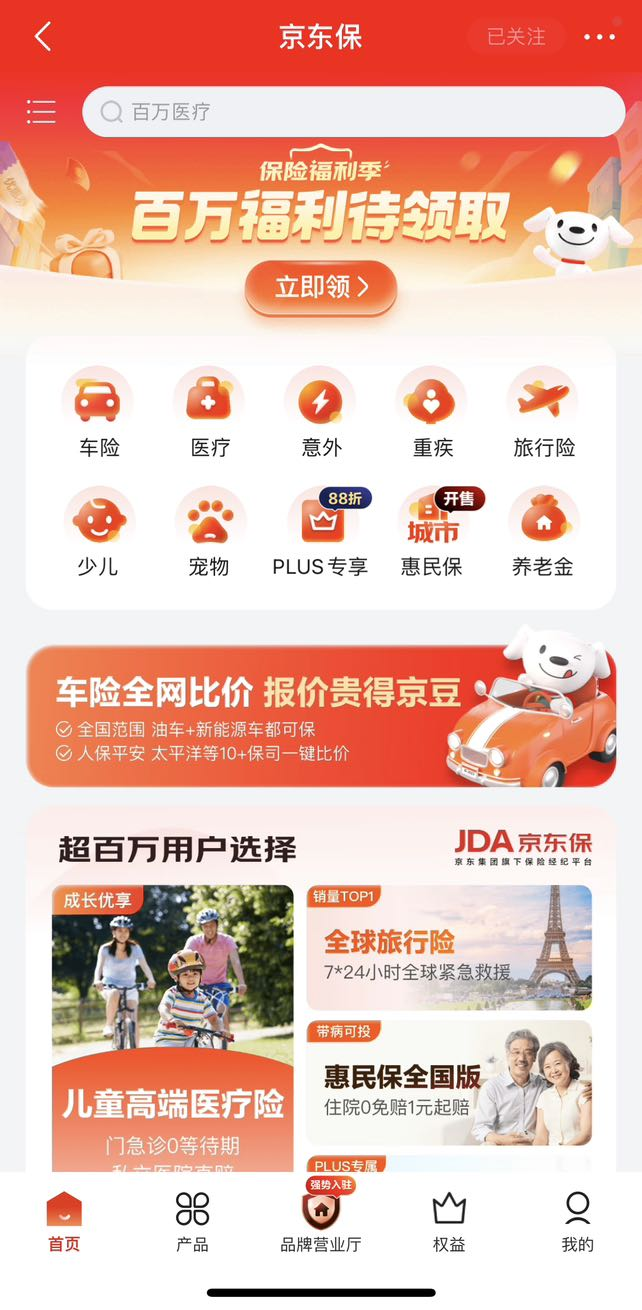Open the category list menu icon

click(x=41, y=111)
